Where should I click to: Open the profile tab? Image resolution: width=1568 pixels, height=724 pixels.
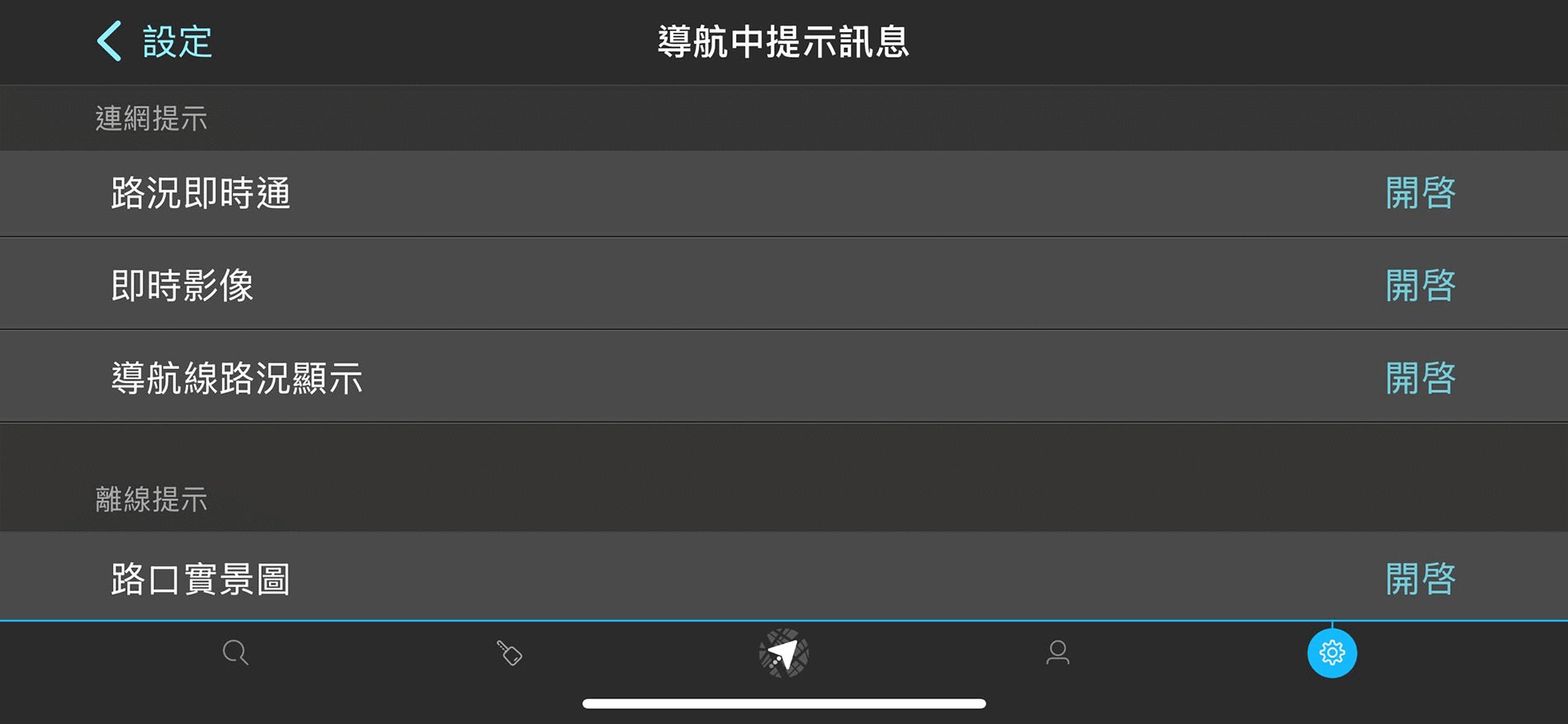point(1057,653)
